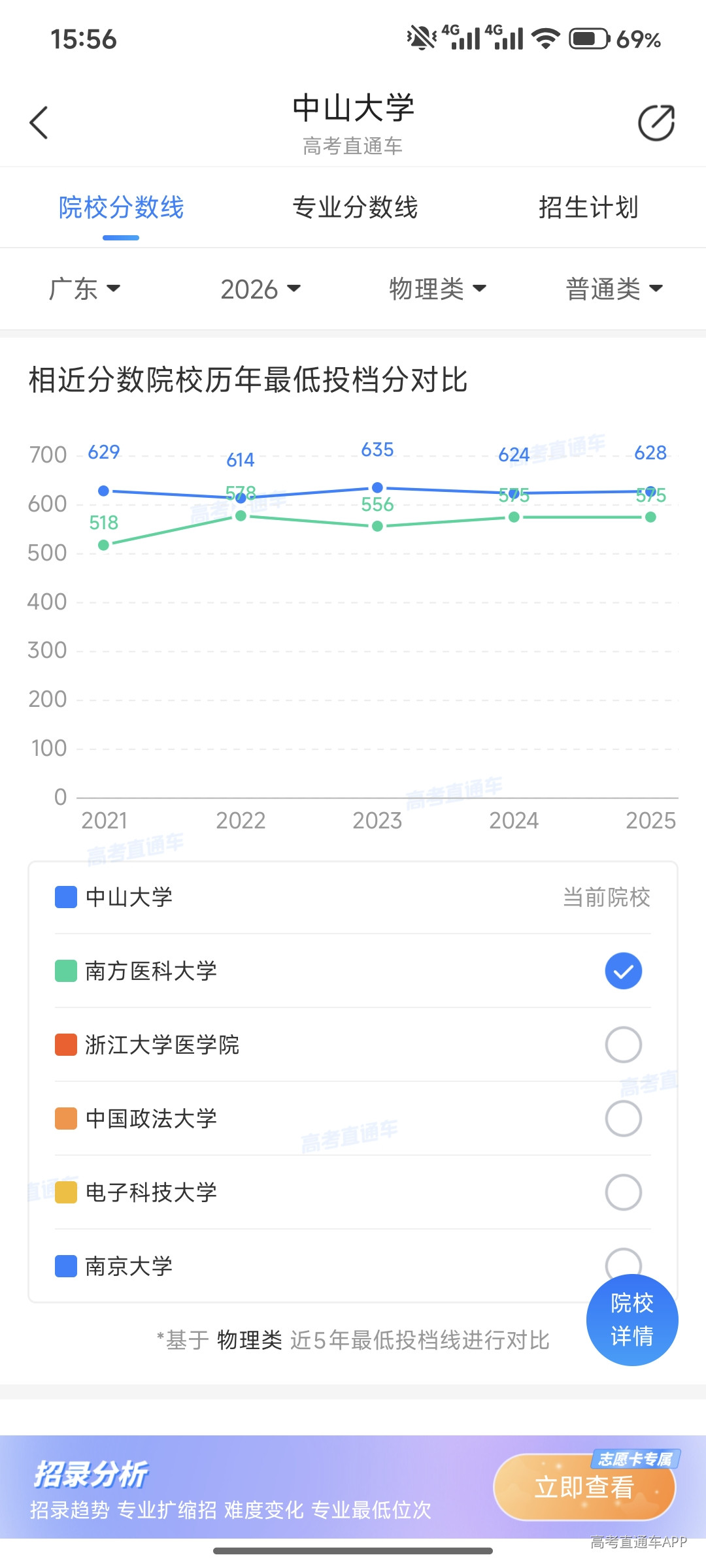Share this page via the top-right icon
This screenshot has height=1568, width=706.
pos(656,123)
